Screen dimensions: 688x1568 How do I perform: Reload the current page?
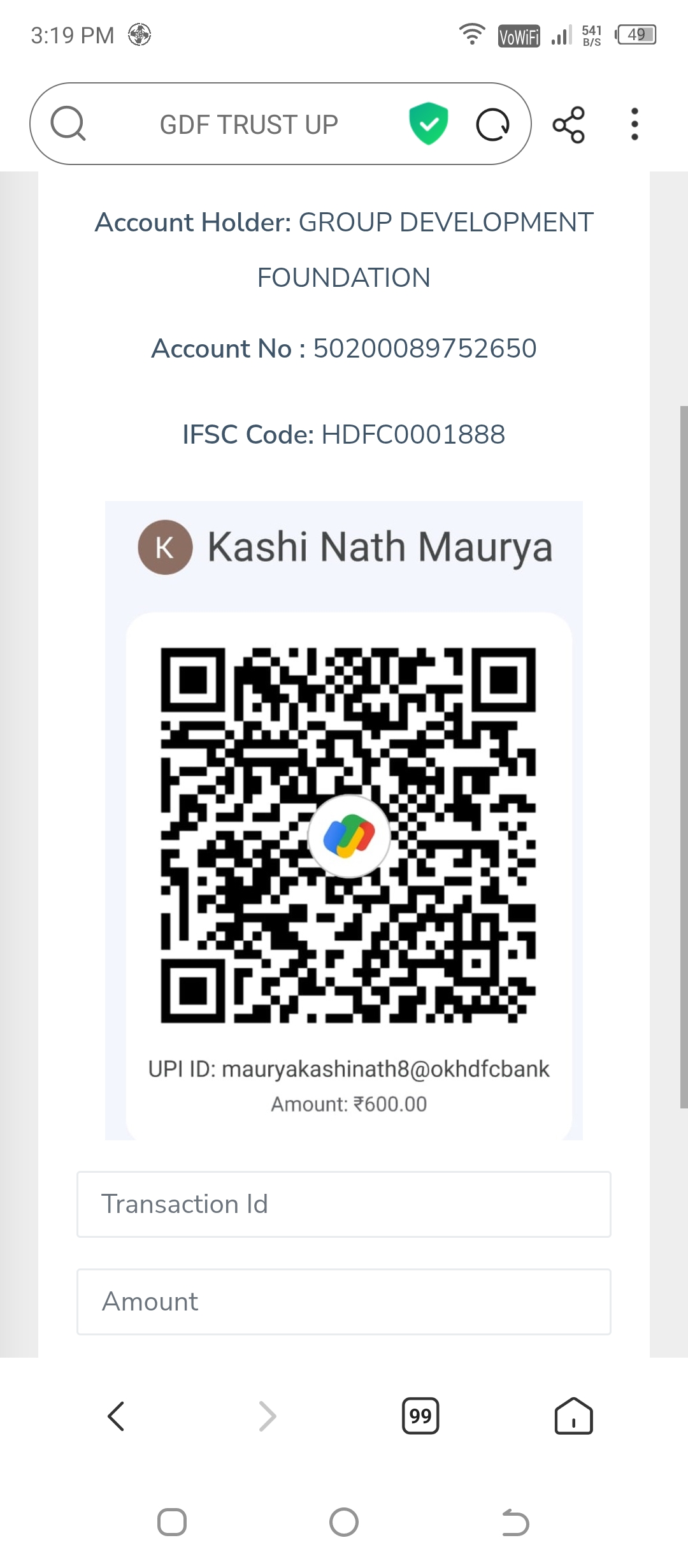coord(492,124)
